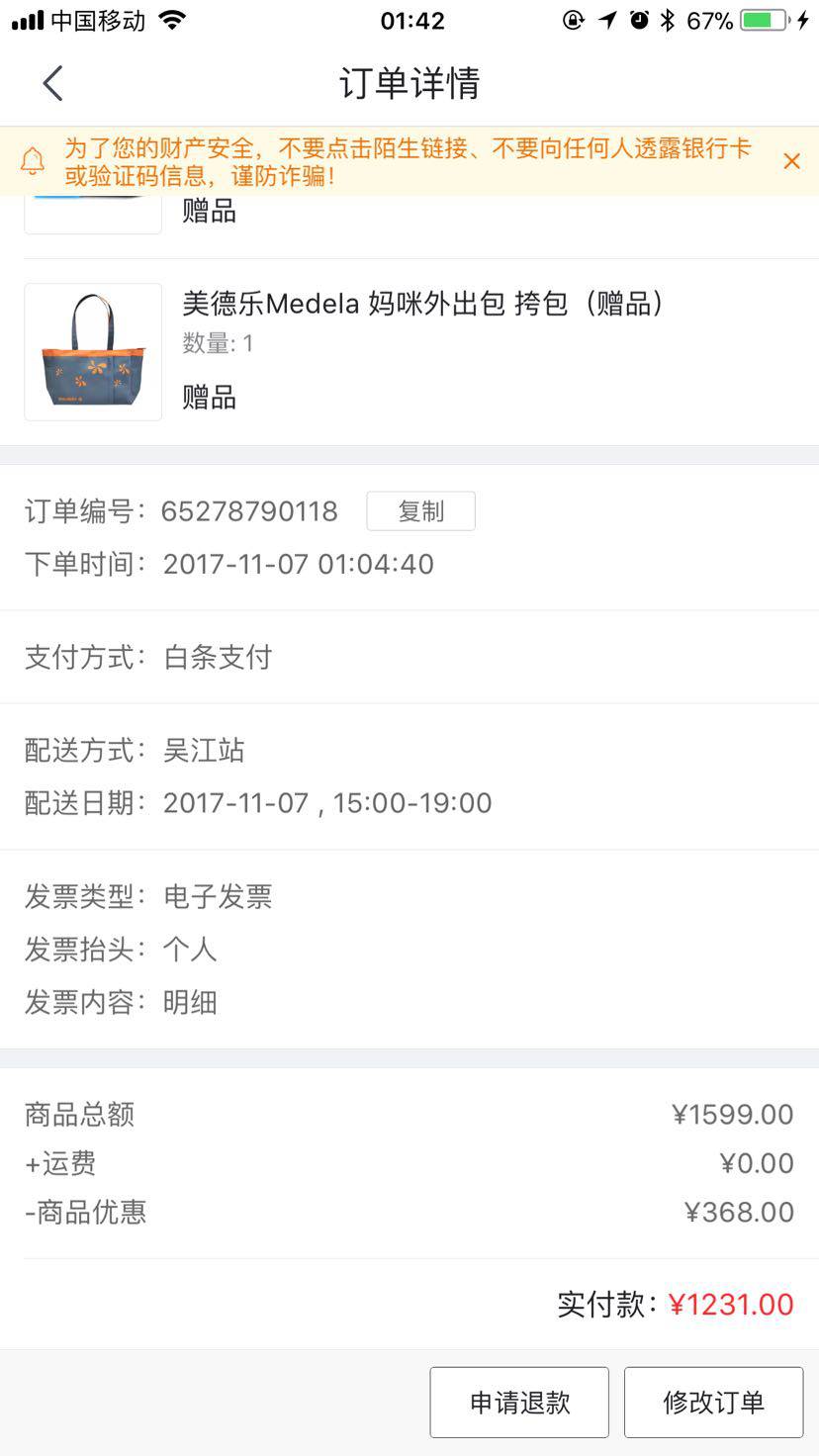The image size is (819, 1456).
Task: Tap 申请退款 to request a refund
Action: click(518, 1402)
